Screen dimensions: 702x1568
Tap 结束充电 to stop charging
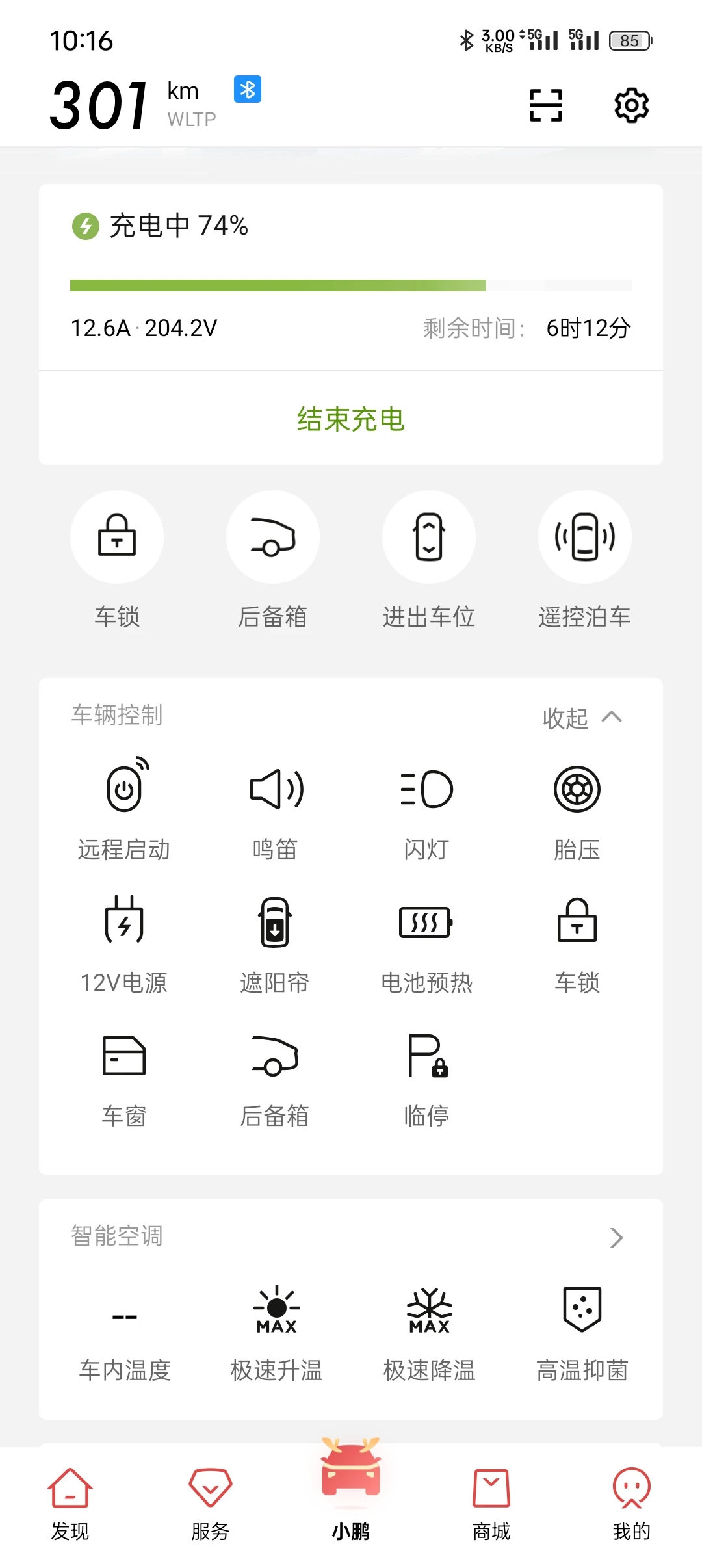[351, 419]
